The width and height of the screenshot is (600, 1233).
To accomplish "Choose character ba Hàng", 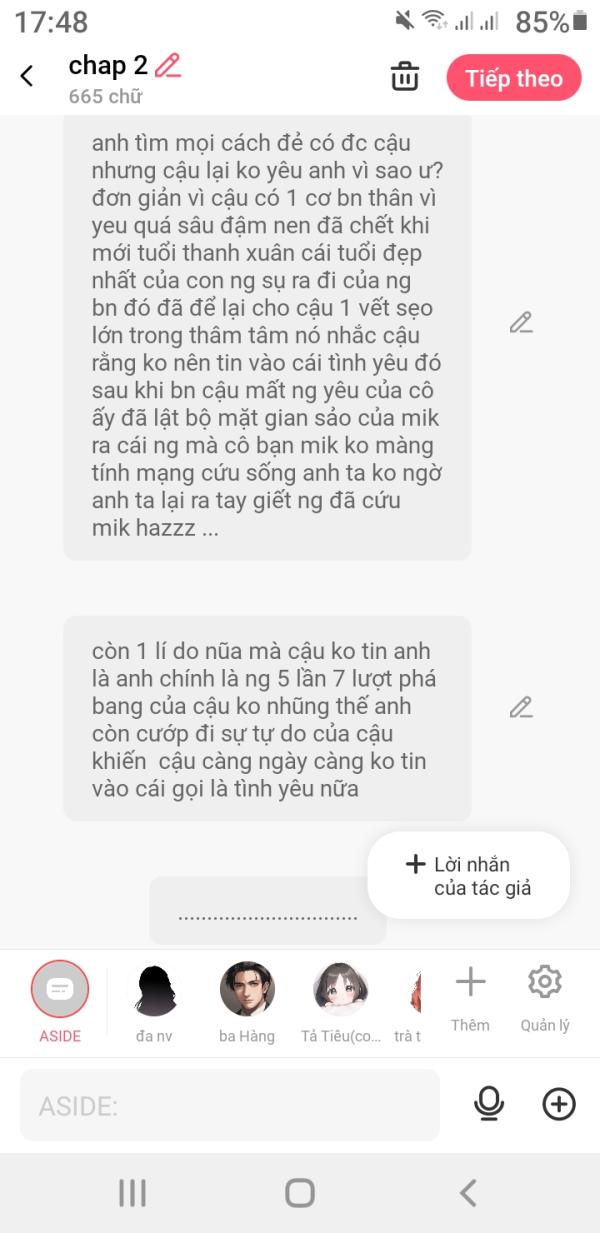I will click(247, 1002).
